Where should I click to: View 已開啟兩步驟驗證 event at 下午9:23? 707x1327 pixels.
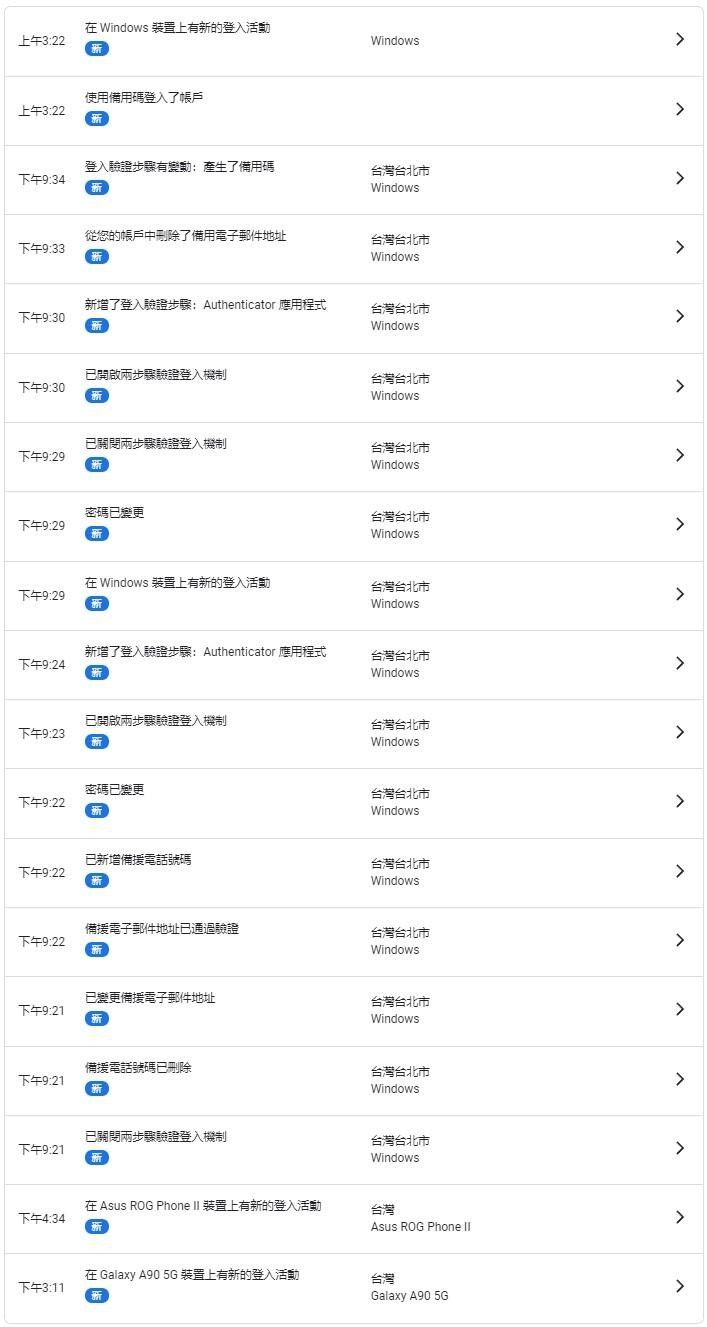pos(353,732)
